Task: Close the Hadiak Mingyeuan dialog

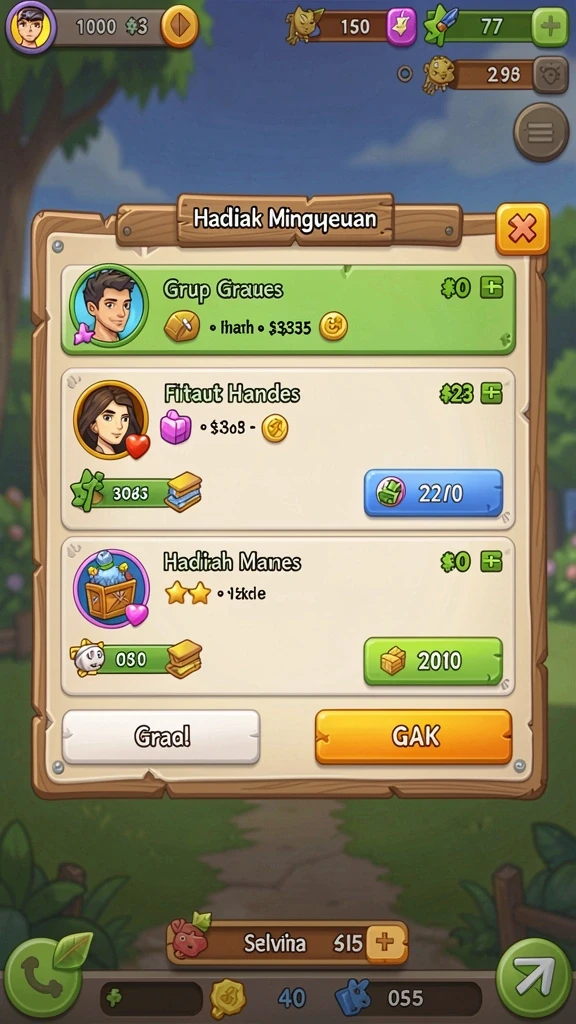Action: click(x=522, y=229)
